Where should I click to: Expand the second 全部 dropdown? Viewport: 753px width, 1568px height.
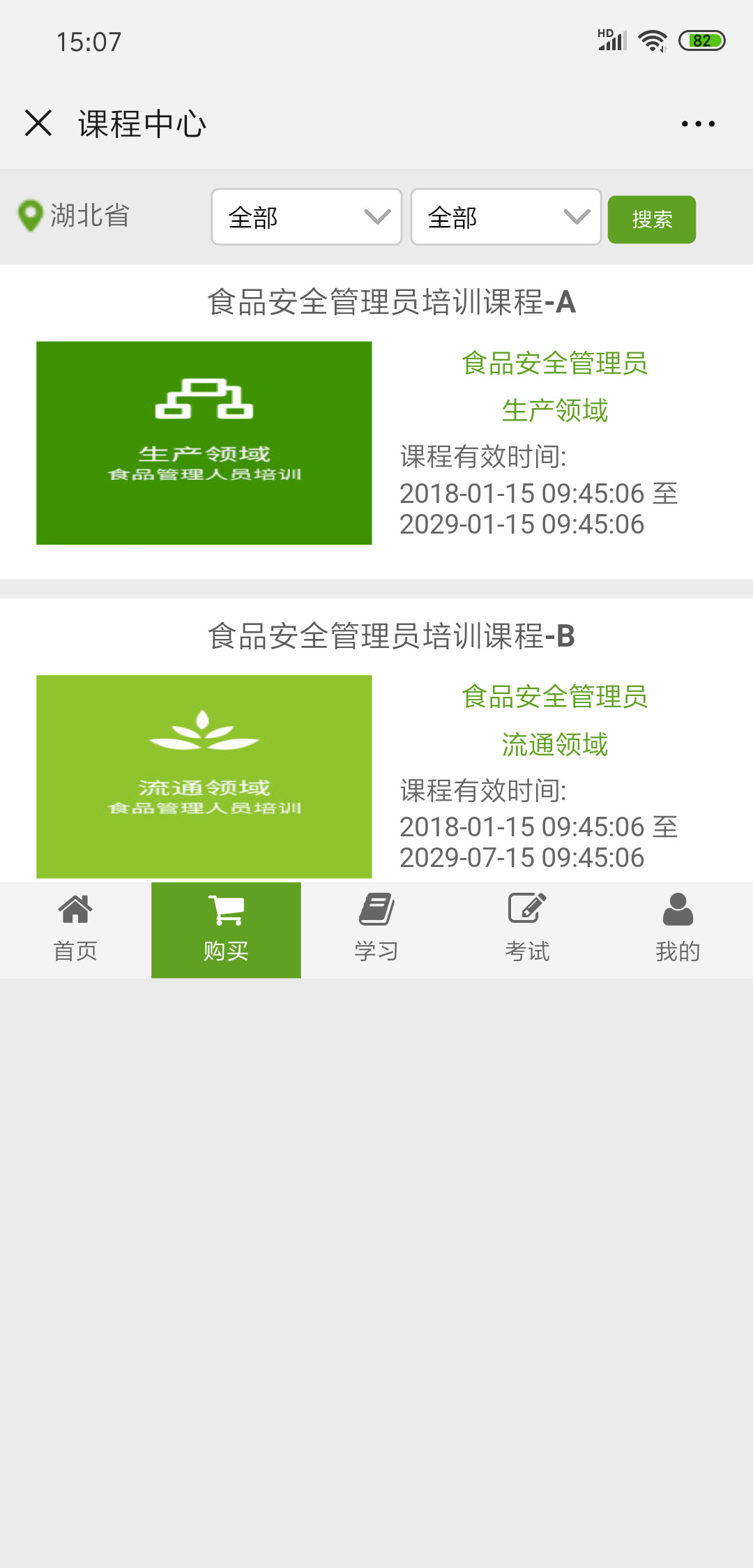tap(506, 217)
